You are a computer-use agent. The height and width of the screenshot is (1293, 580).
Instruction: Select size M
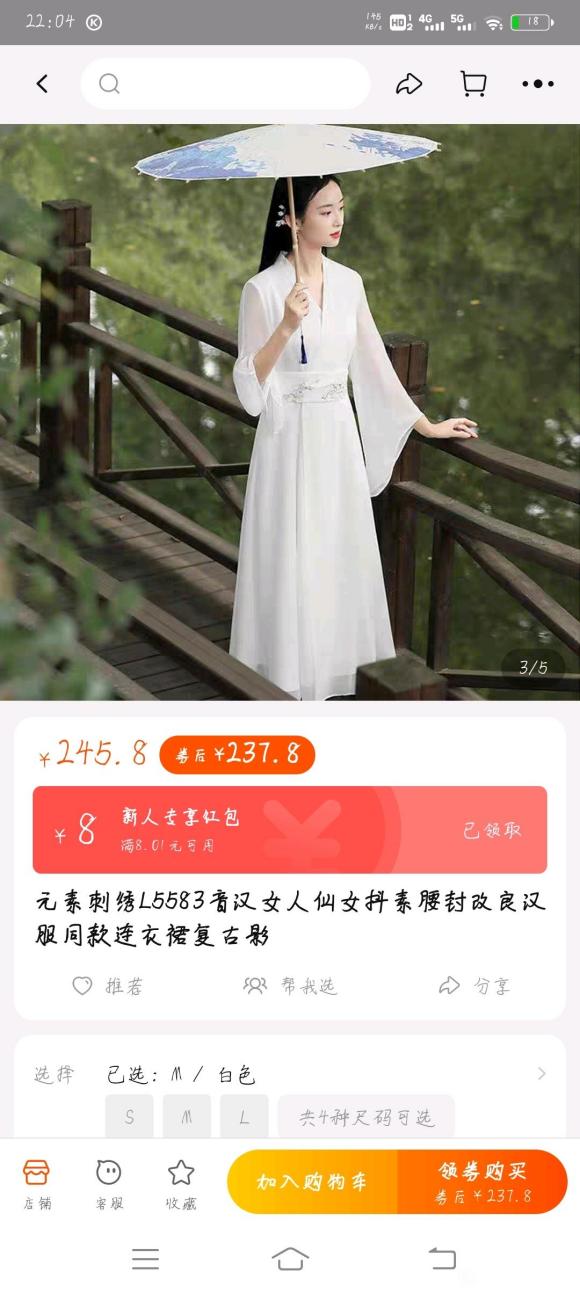pyautogui.click(x=187, y=1117)
